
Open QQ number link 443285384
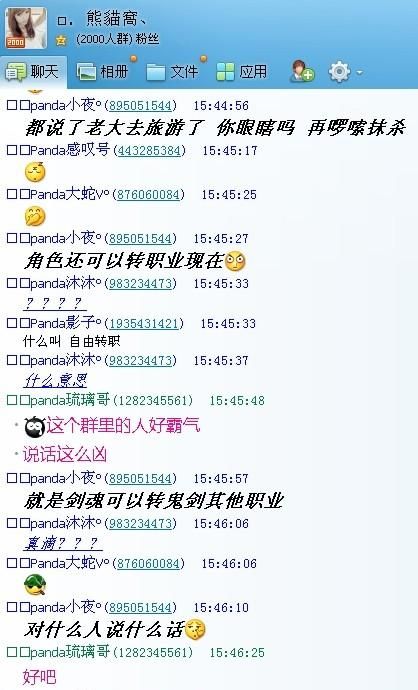[x=150, y=150]
